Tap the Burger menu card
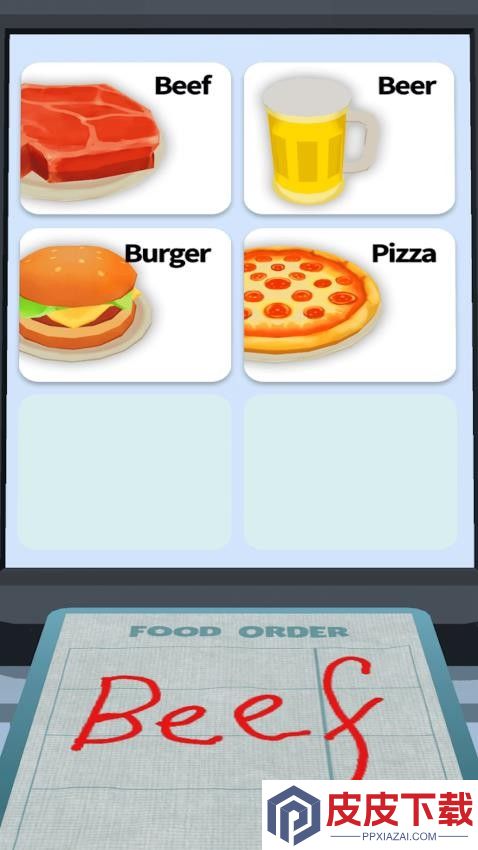478x850 pixels. [x=125, y=305]
